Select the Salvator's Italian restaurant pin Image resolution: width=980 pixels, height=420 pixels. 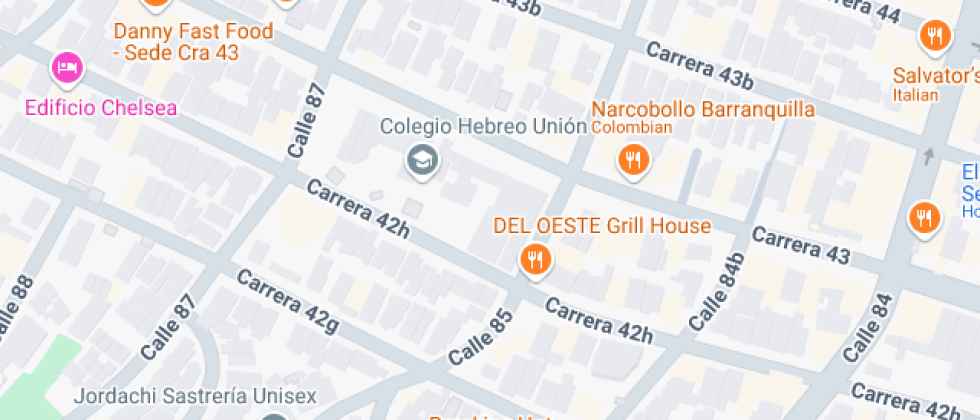[x=935, y=35]
